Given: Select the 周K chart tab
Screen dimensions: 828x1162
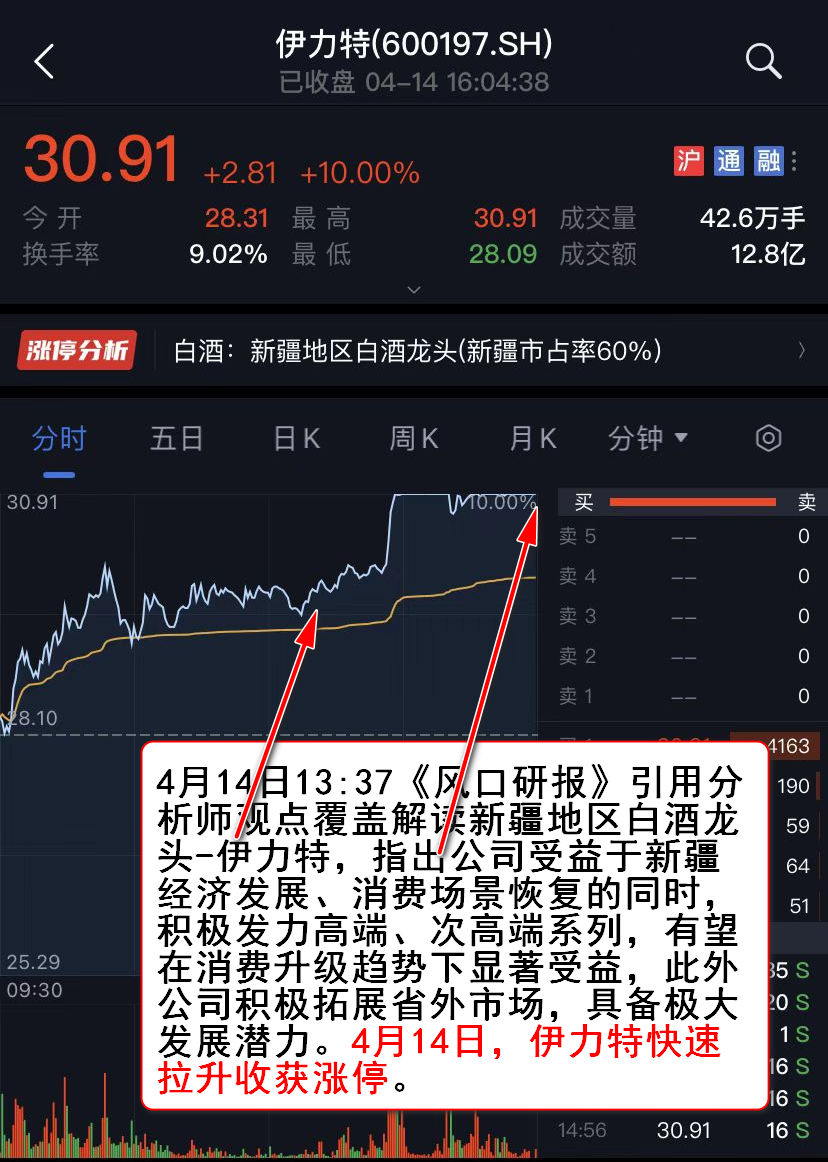Looking at the screenshot, I should (414, 438).
